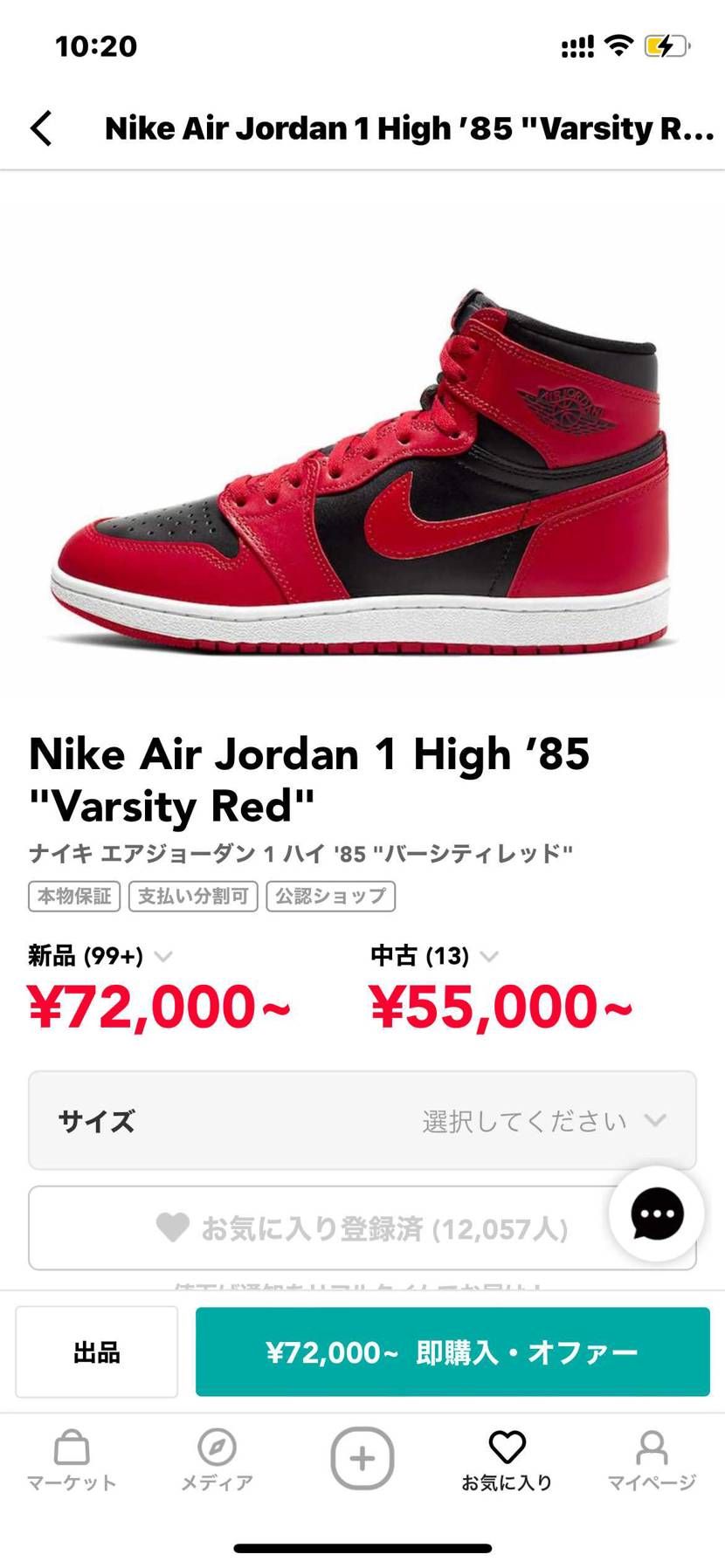Open the サイズ selection dropdown

362,1120
